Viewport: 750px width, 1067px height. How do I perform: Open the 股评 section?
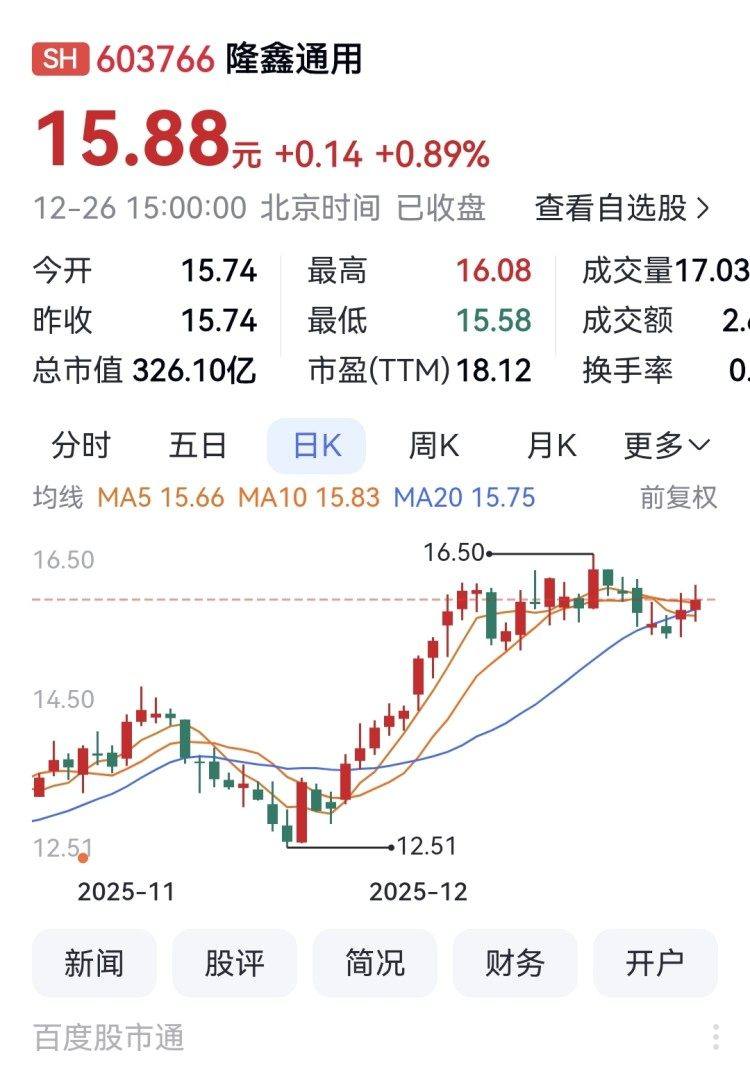tap(235, 963)
